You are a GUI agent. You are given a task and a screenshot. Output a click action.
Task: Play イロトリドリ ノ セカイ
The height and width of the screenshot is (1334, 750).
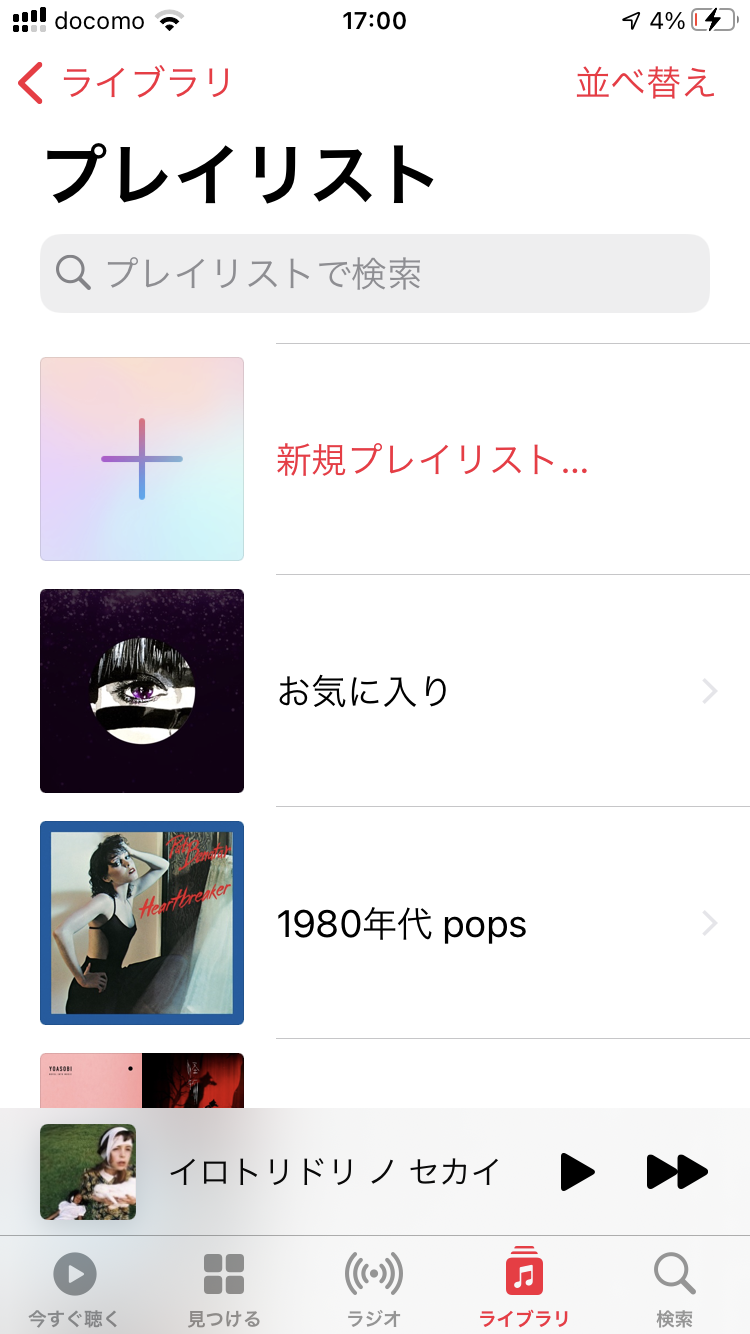pos(577,1172)
